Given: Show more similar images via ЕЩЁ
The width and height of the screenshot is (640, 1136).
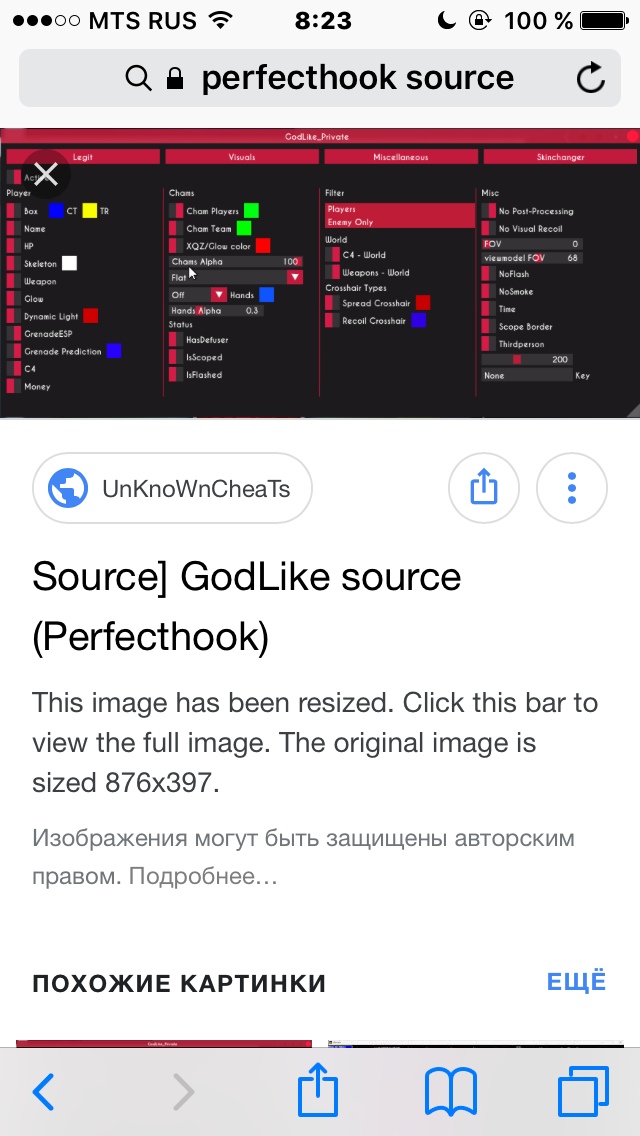Looking at the screenshot, I should [576, 982].
